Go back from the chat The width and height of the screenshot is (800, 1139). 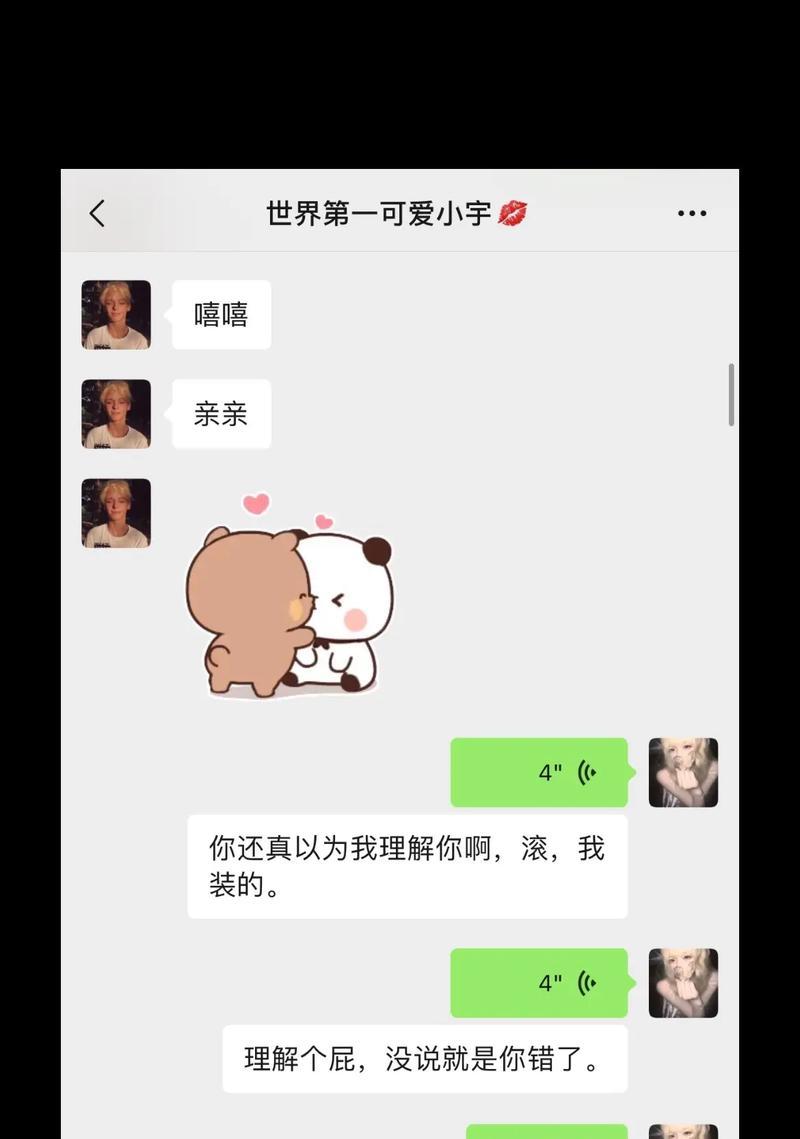[97, 213]
